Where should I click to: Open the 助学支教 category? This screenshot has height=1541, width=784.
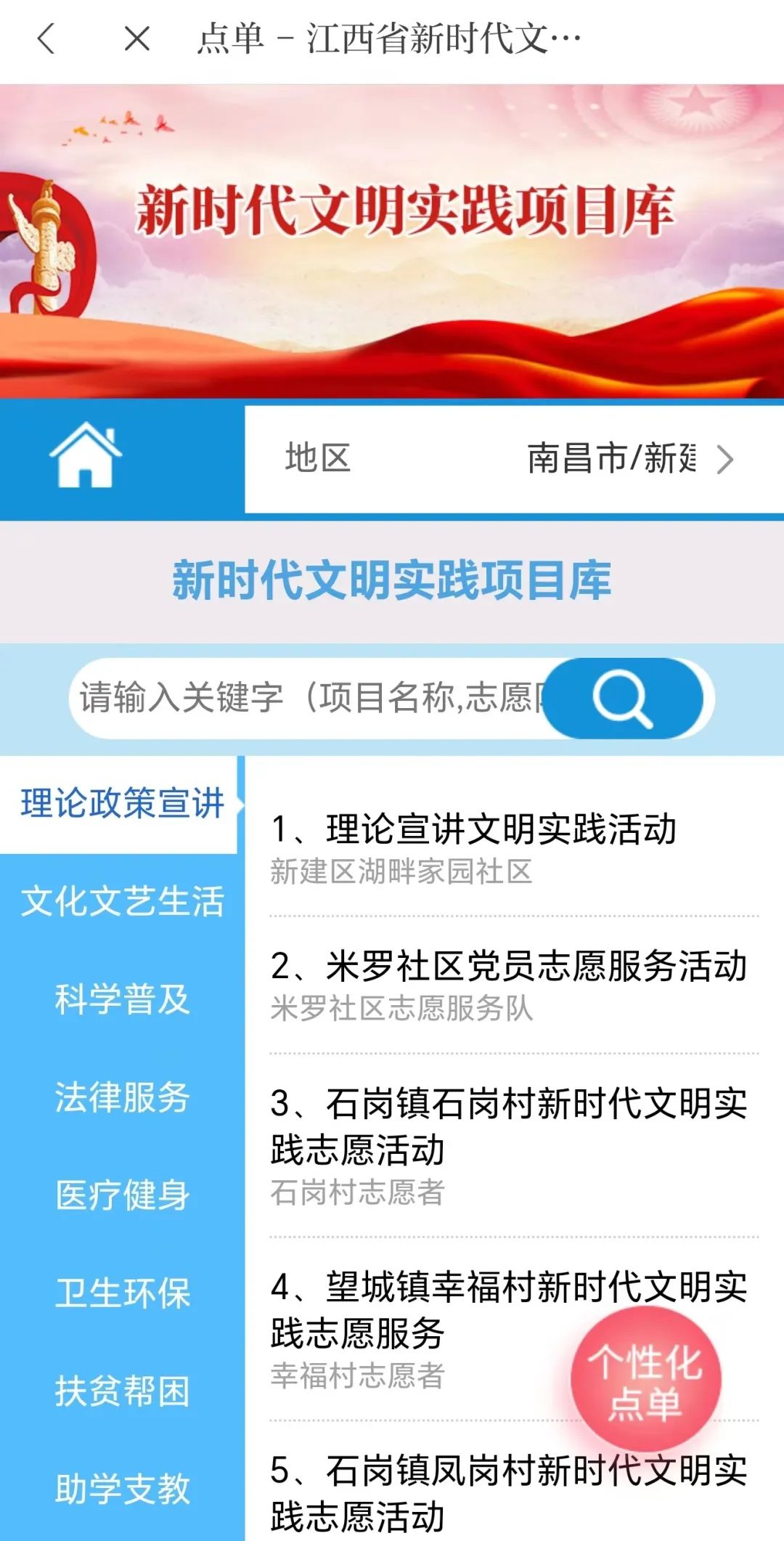pyautogui.click(x=122, y=1489)
